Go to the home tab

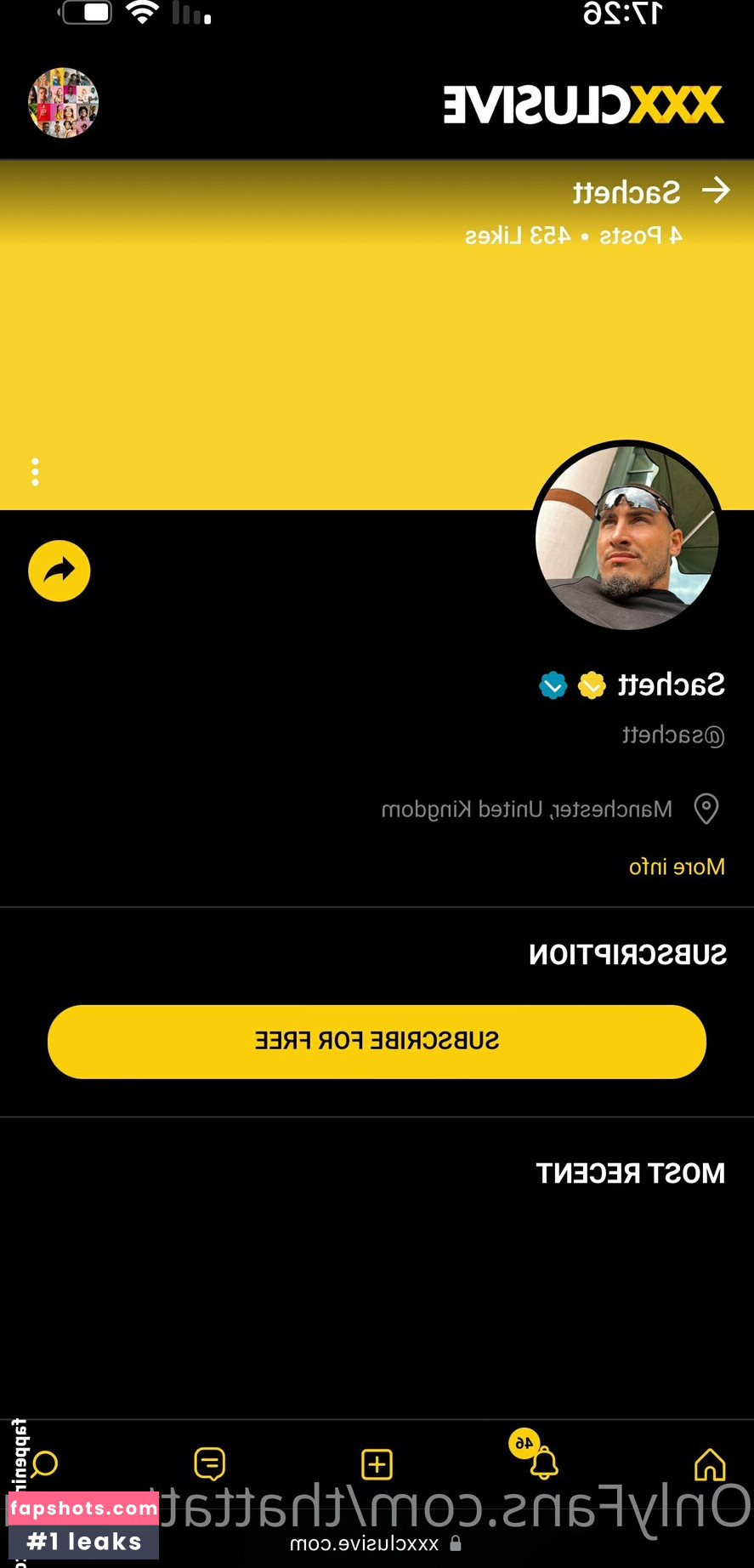[710, 1464]
